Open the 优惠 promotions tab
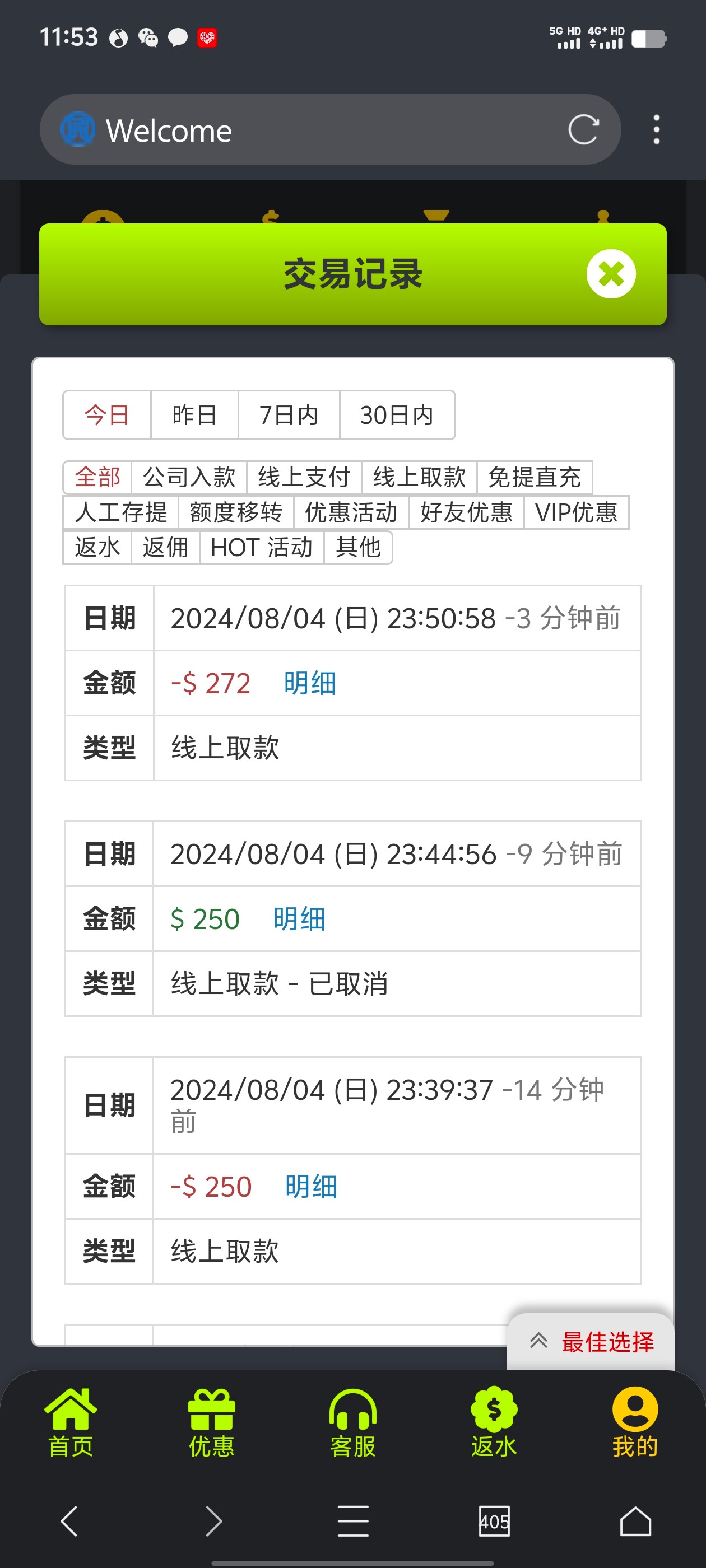 point(211,1422)
